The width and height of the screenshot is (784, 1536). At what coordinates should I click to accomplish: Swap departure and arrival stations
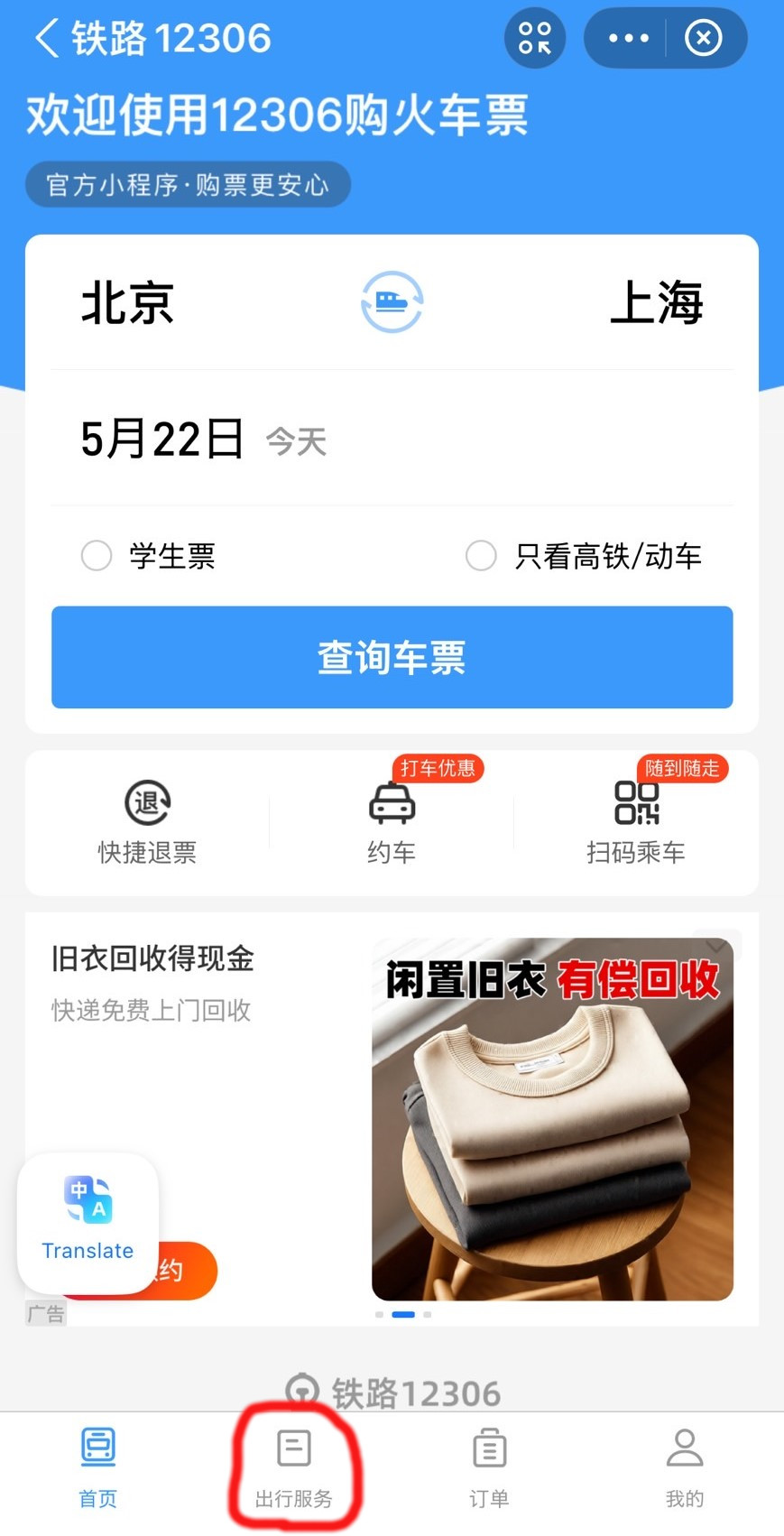click(392, 302)
